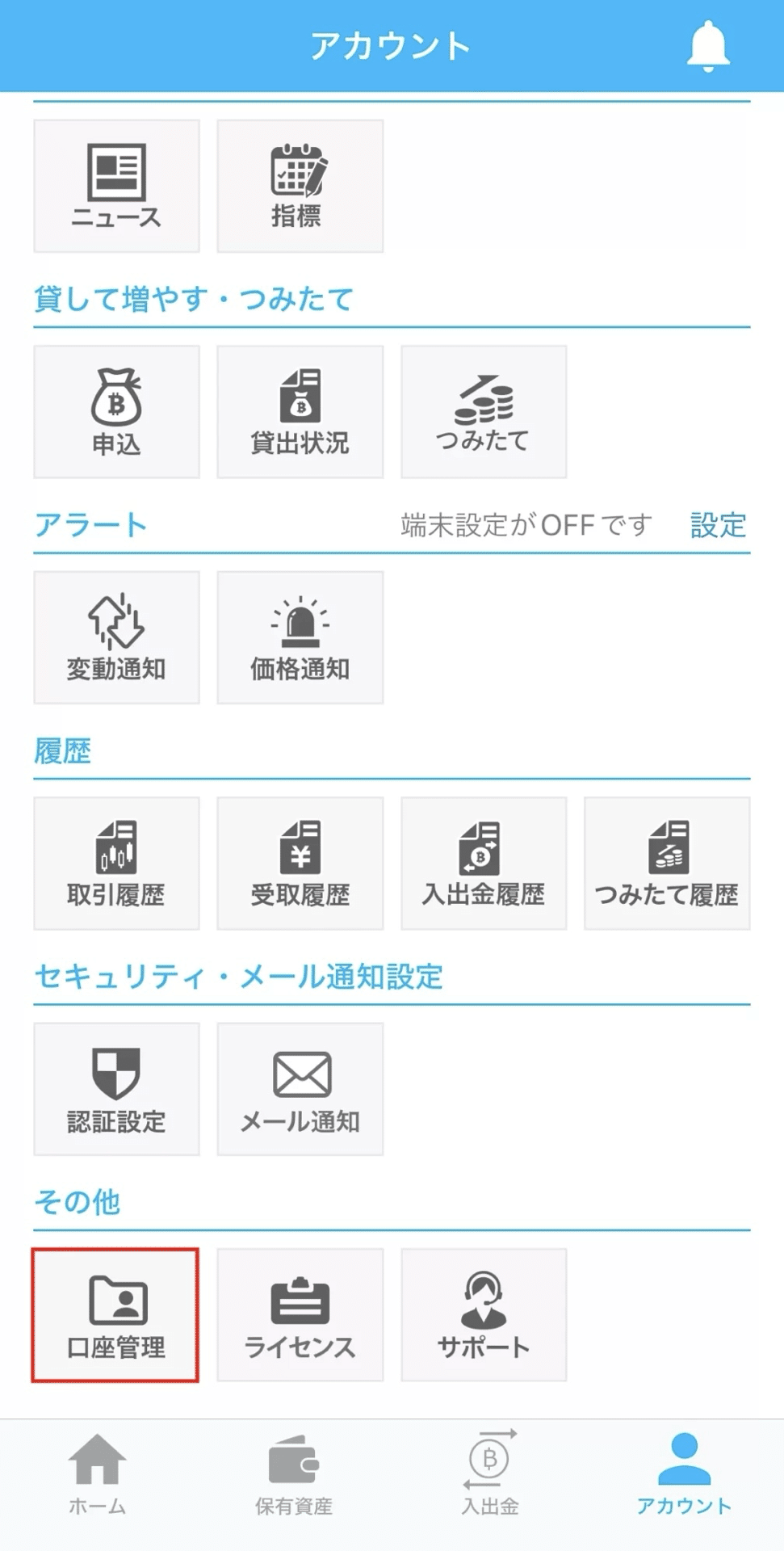Open the アラート 設定 link
This screenshot has height=1551, width=784.
point(717,526)
